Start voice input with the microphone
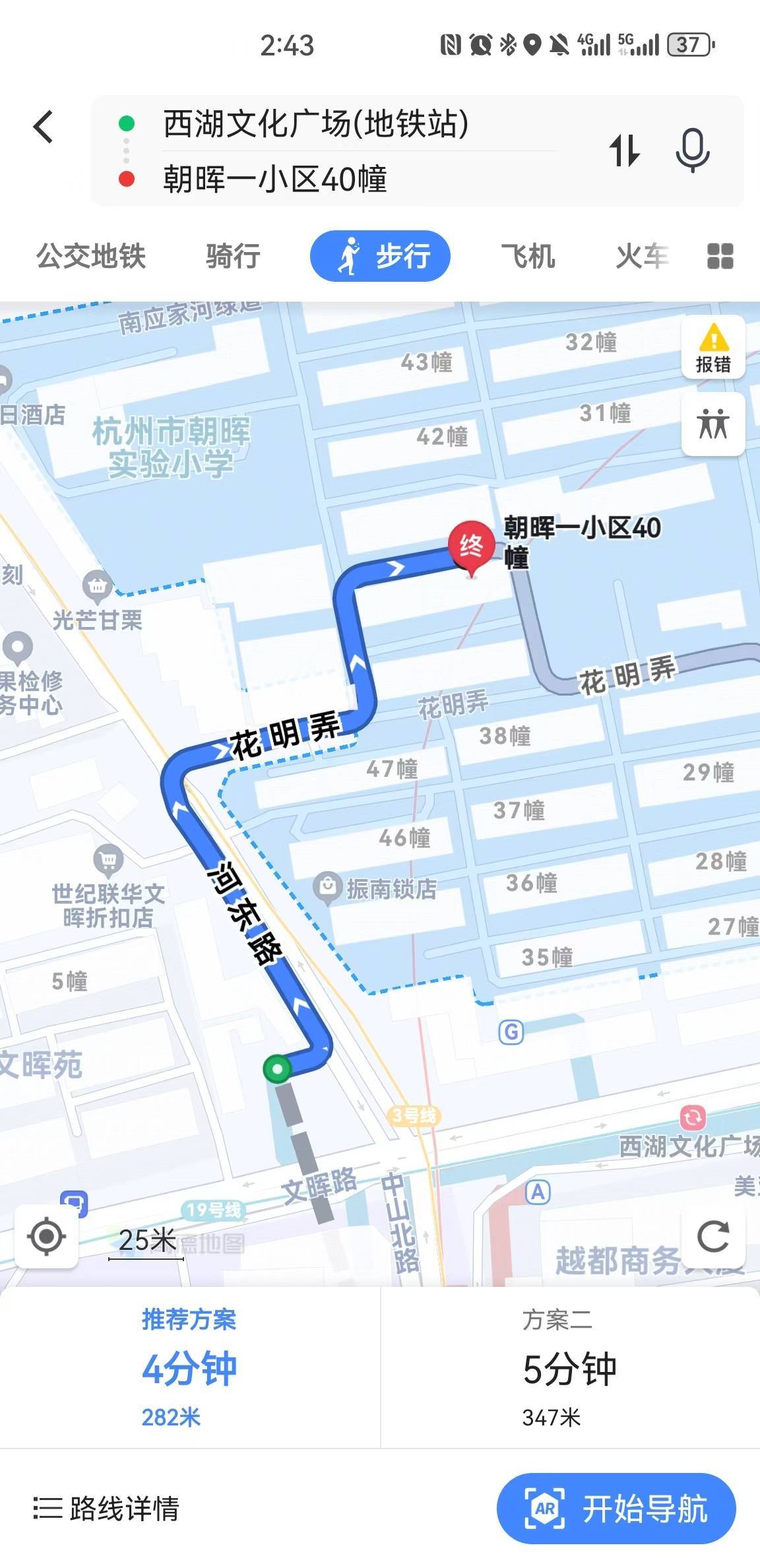 (692, 150)
